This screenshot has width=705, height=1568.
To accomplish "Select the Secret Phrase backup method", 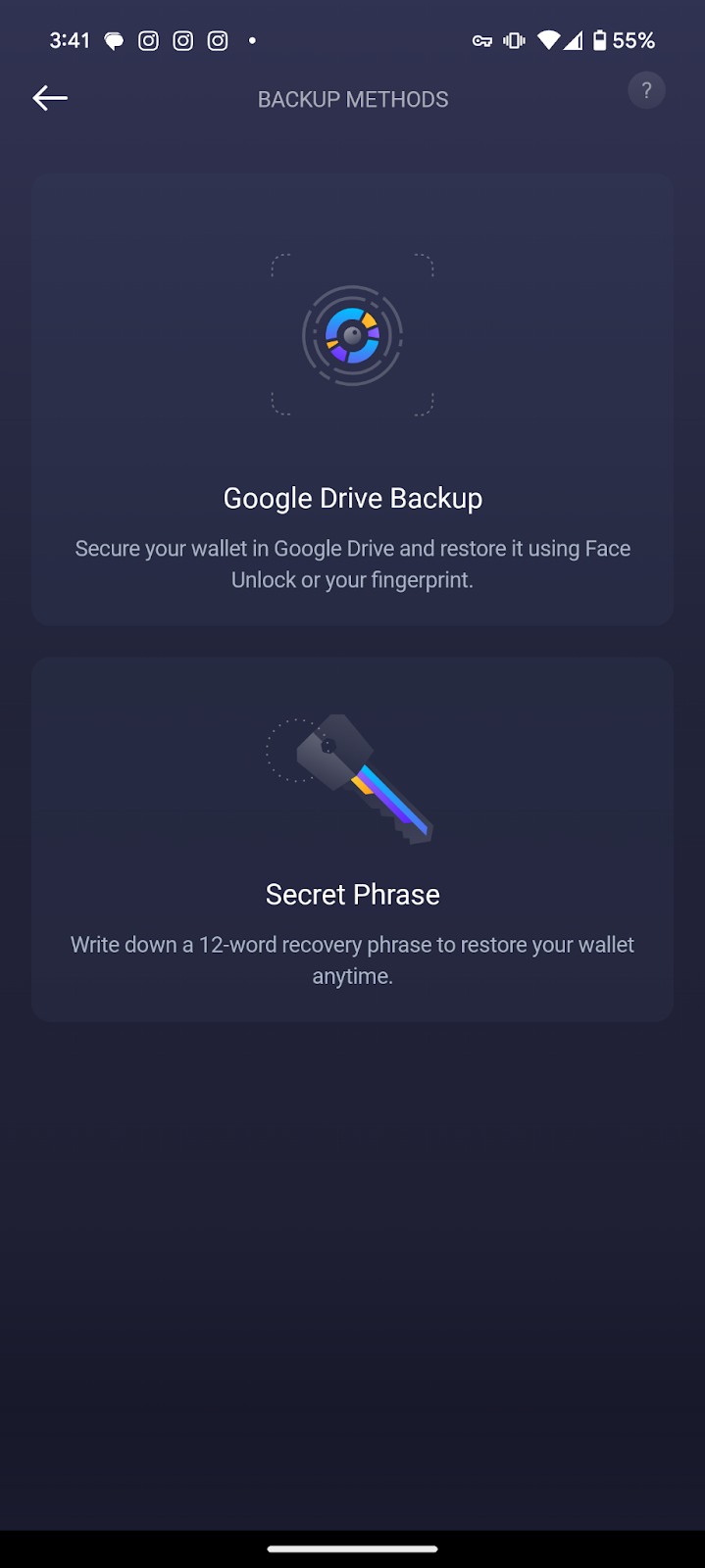I will coord(352,839).
